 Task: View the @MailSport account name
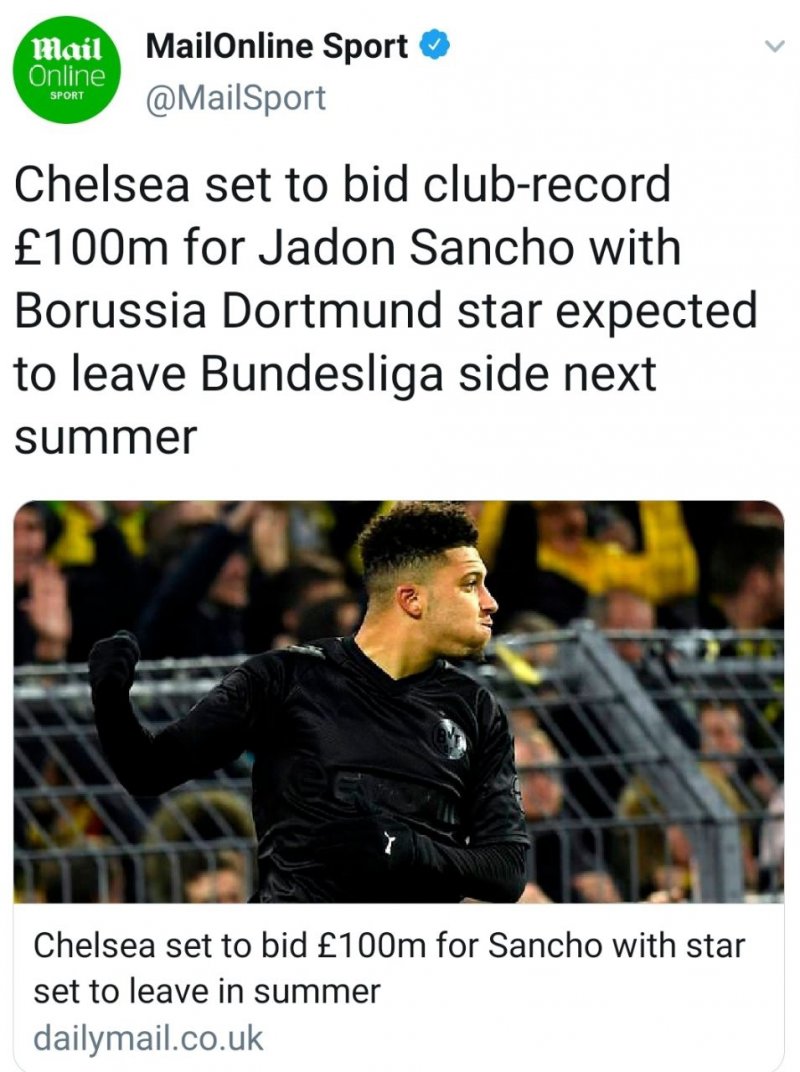point(236,98)
